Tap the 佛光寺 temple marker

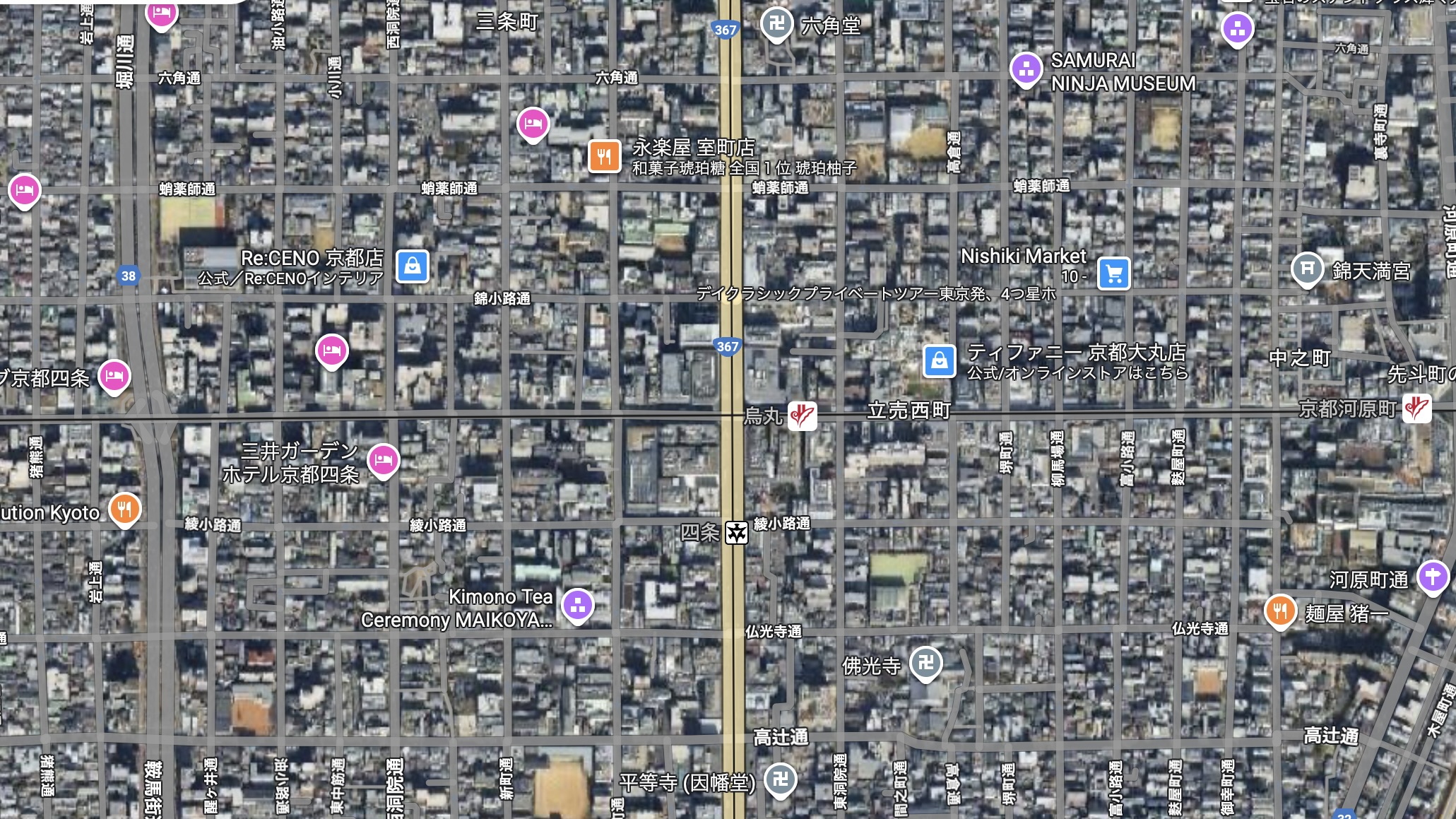coord(925,663)
